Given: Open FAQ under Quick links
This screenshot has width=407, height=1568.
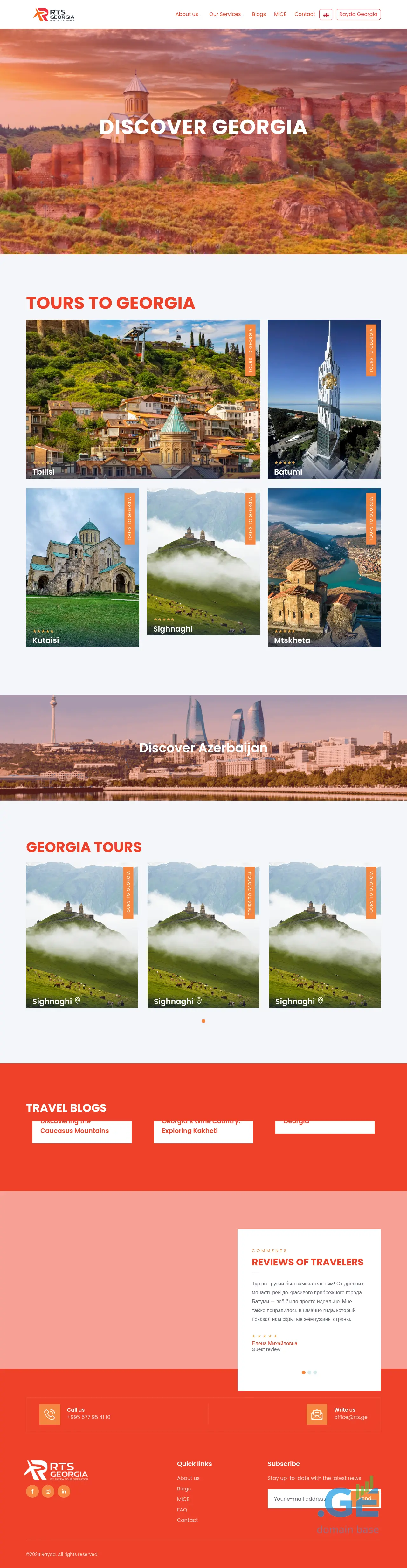Looking at the screenshot, I should [x=182, y=1510].
